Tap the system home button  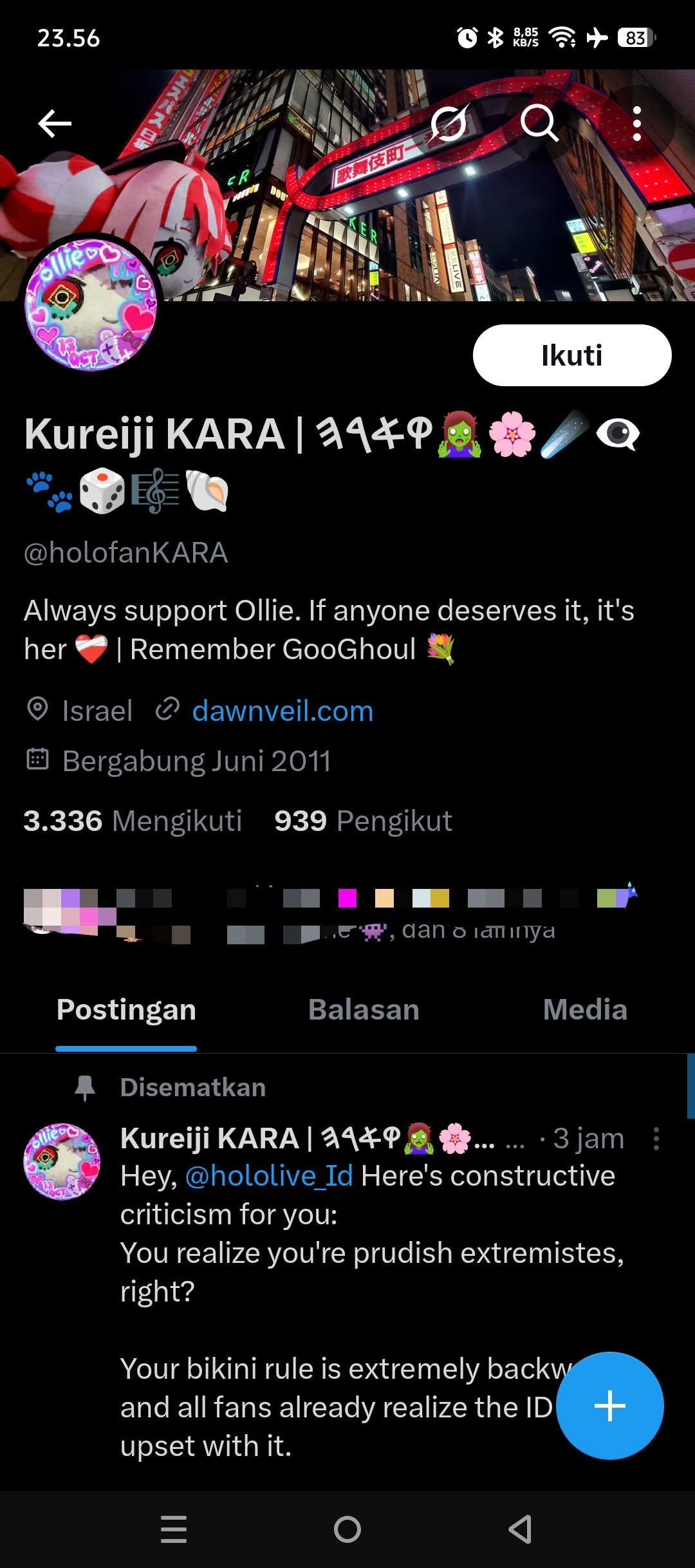coord(347,1529)
